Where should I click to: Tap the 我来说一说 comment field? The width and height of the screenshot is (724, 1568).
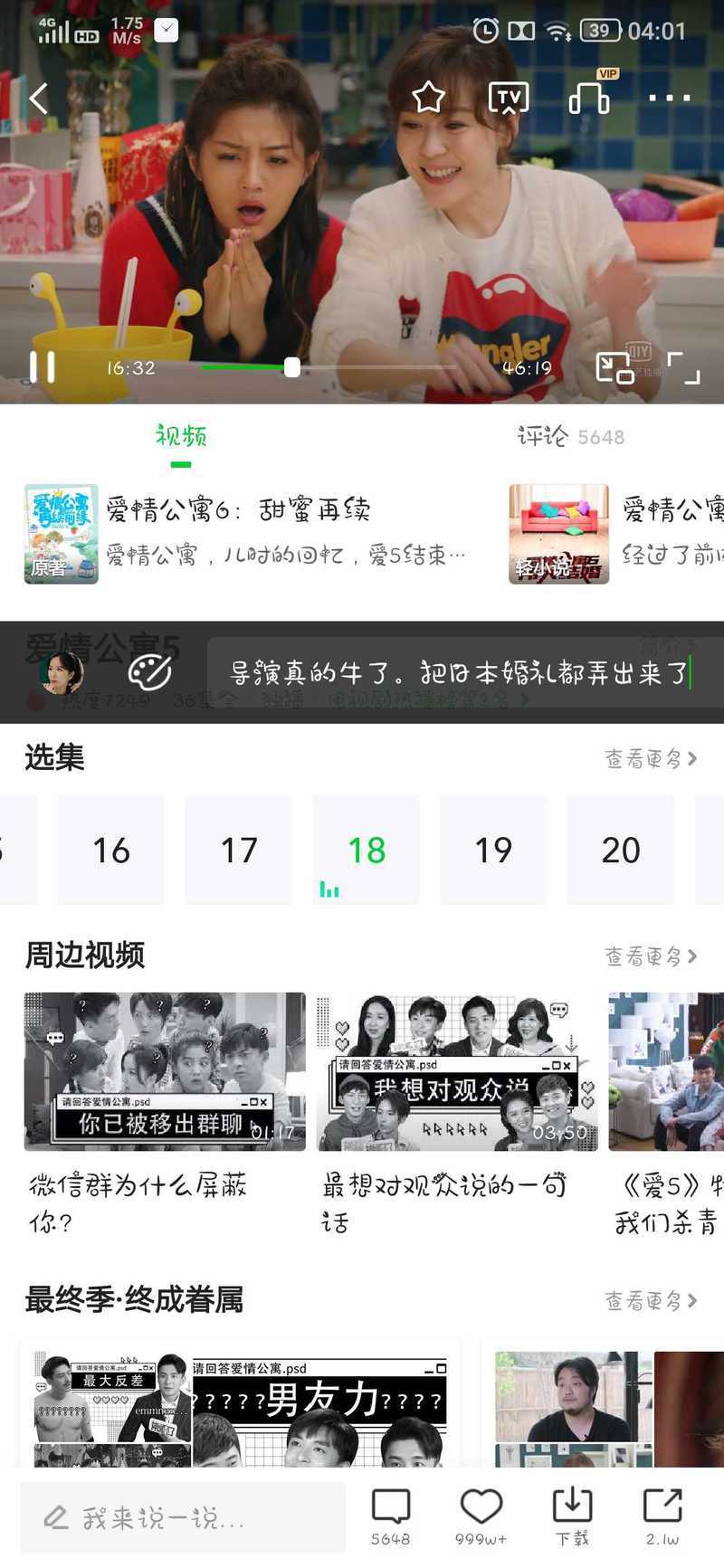tap(183, 1517)
